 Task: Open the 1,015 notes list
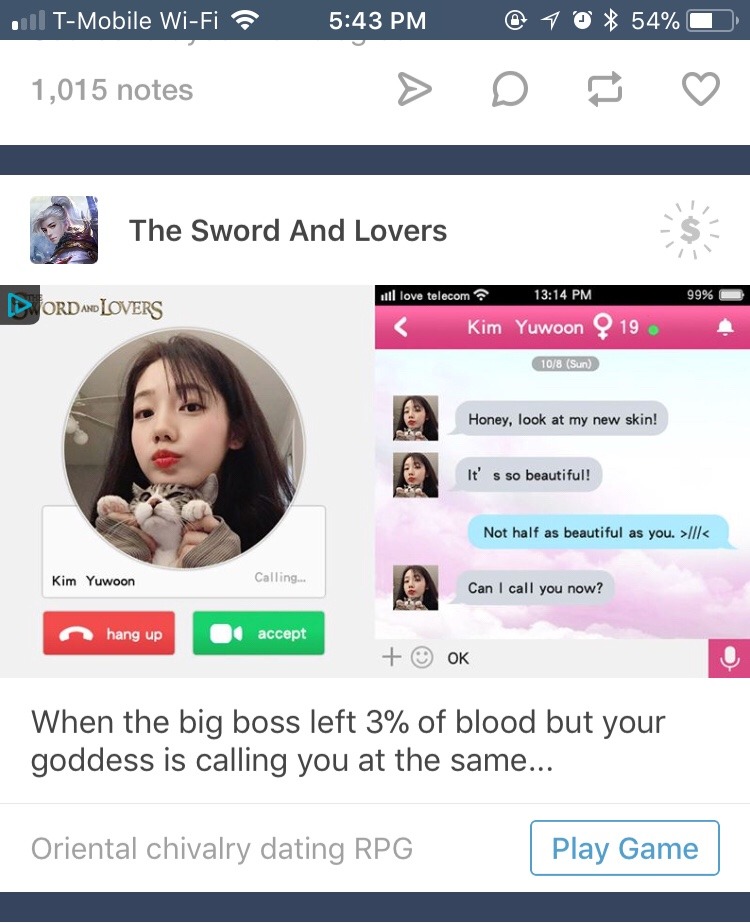(112, 90)
